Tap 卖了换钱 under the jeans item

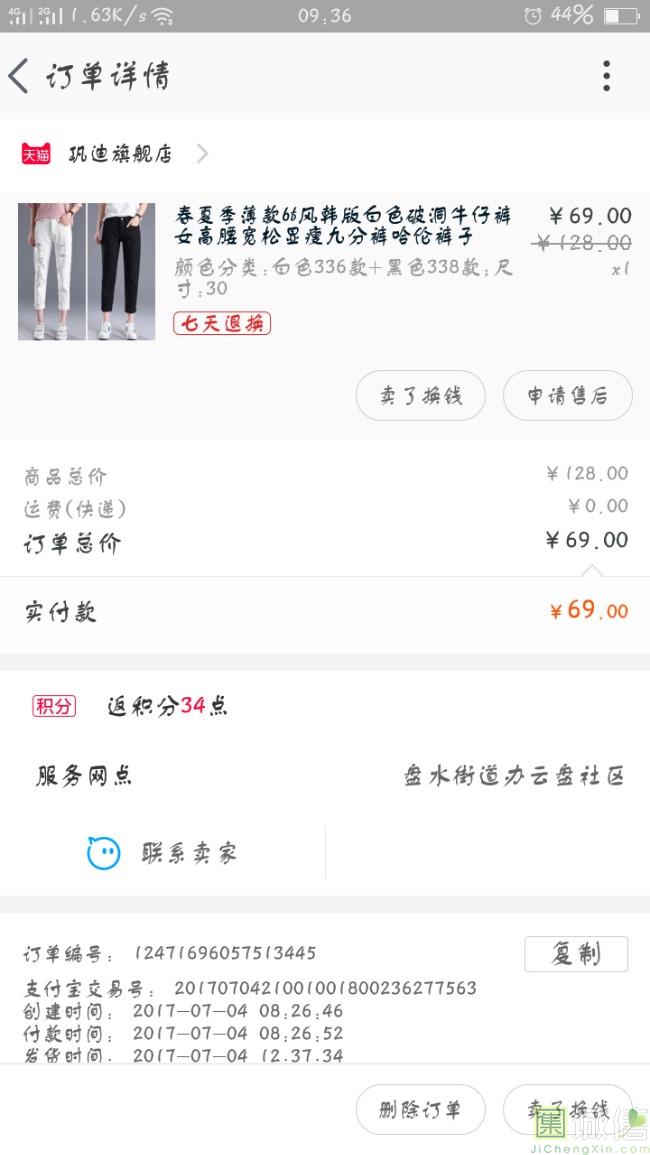(x=420, y=395)
